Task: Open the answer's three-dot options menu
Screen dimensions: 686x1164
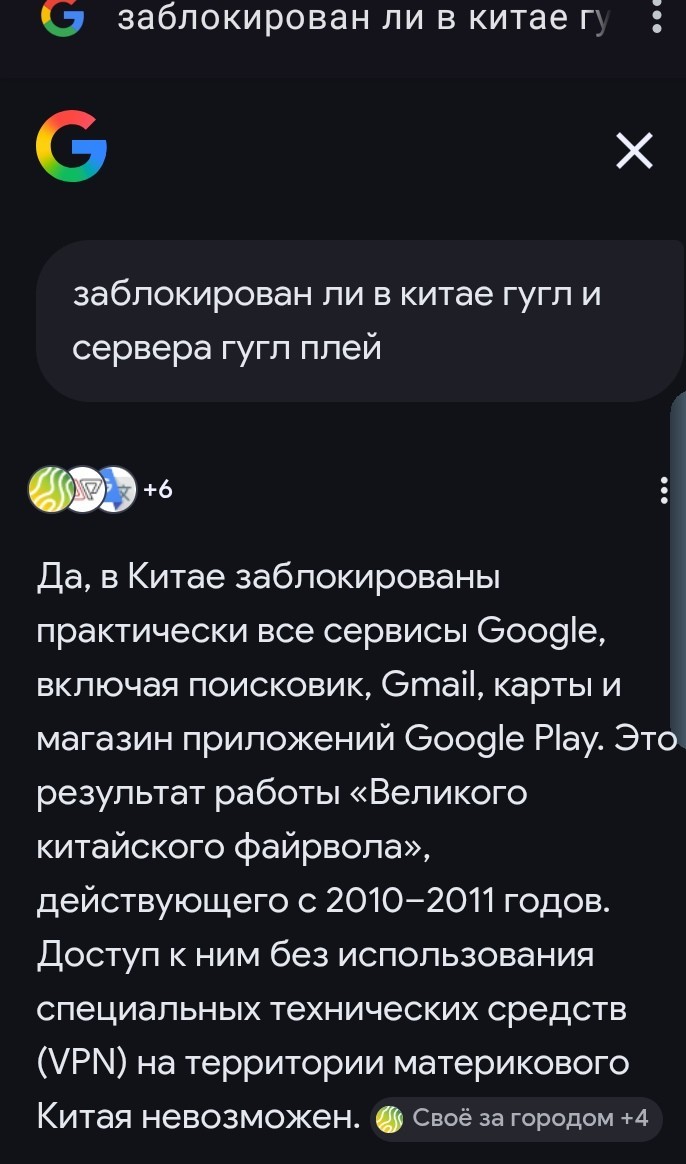Action: point(665,490)
